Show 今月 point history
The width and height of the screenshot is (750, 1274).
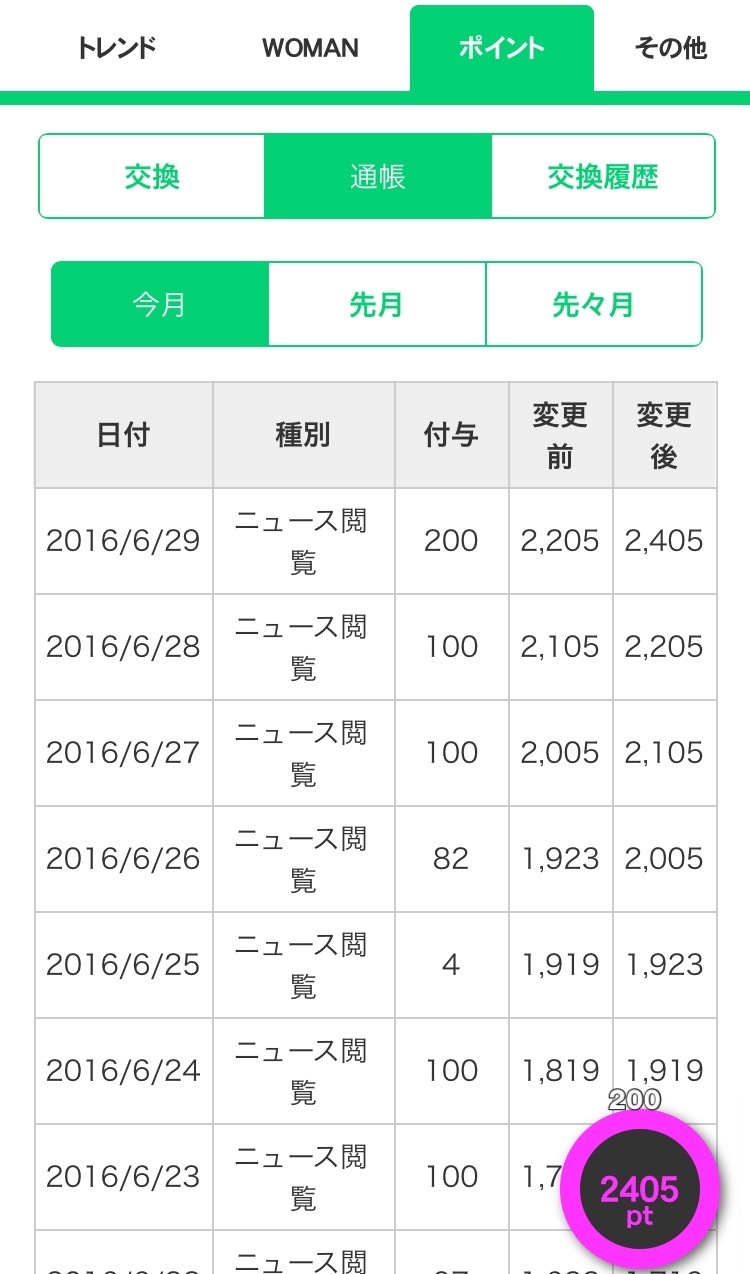pos(160,304)
